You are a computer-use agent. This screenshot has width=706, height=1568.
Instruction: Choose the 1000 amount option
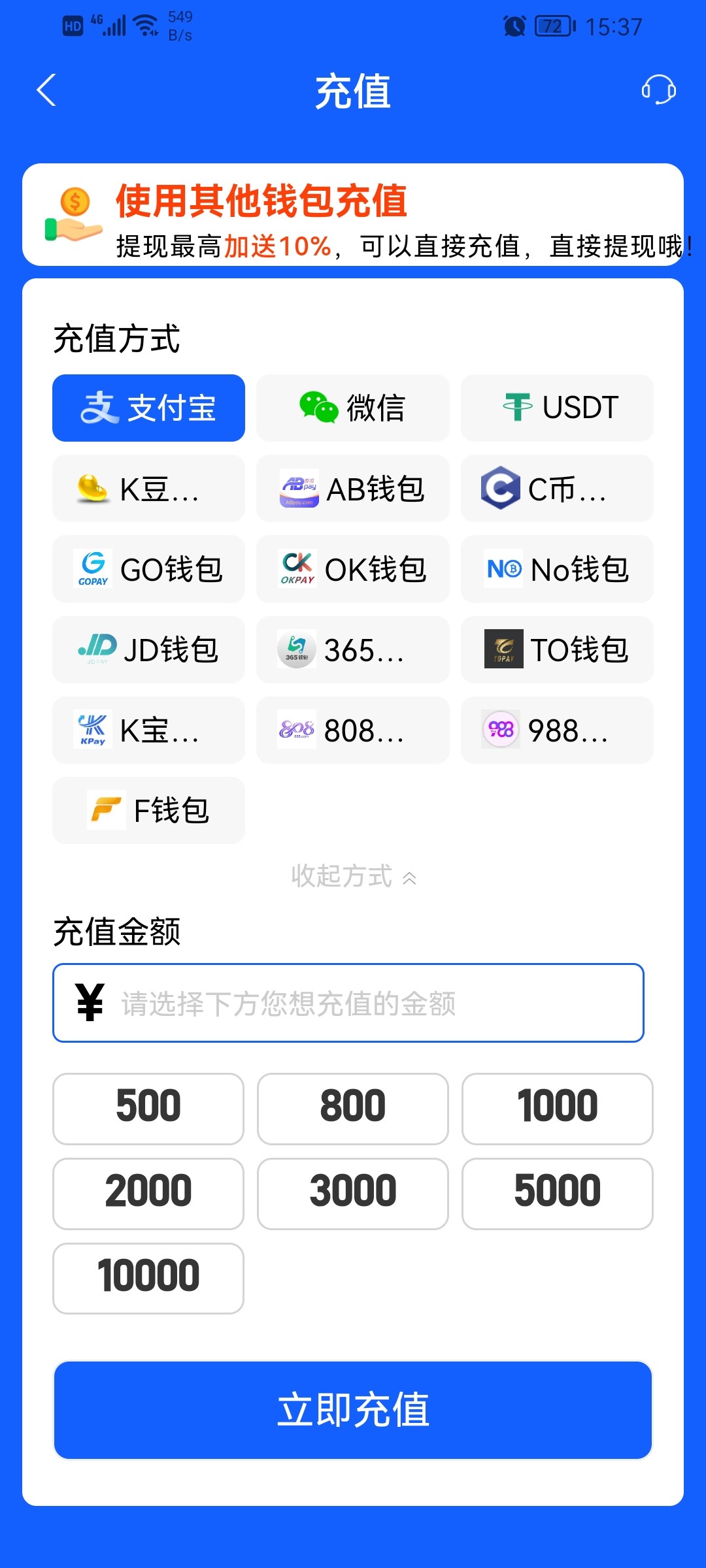coord(557,1108)
